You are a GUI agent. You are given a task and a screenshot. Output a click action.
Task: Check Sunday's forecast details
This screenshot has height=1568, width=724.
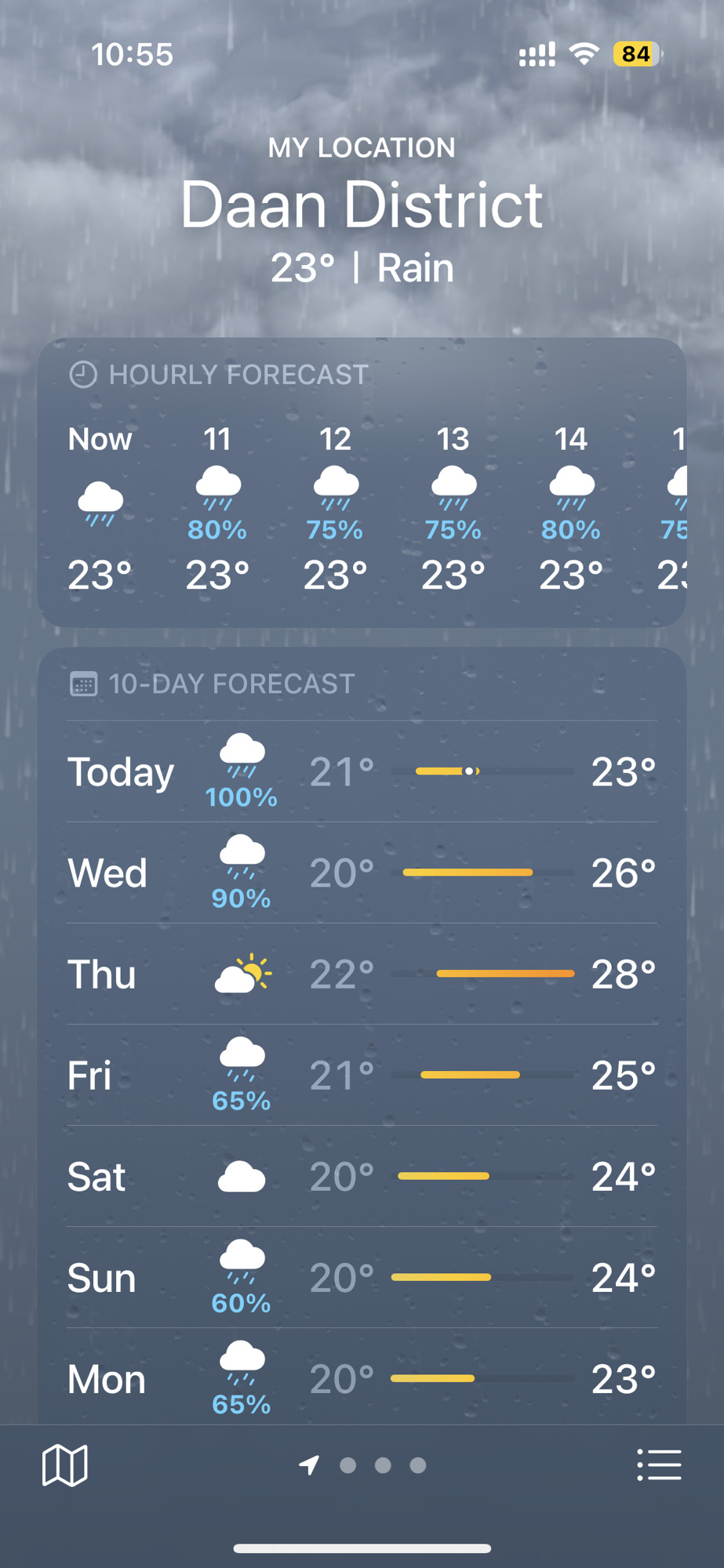pos(362,1277)
